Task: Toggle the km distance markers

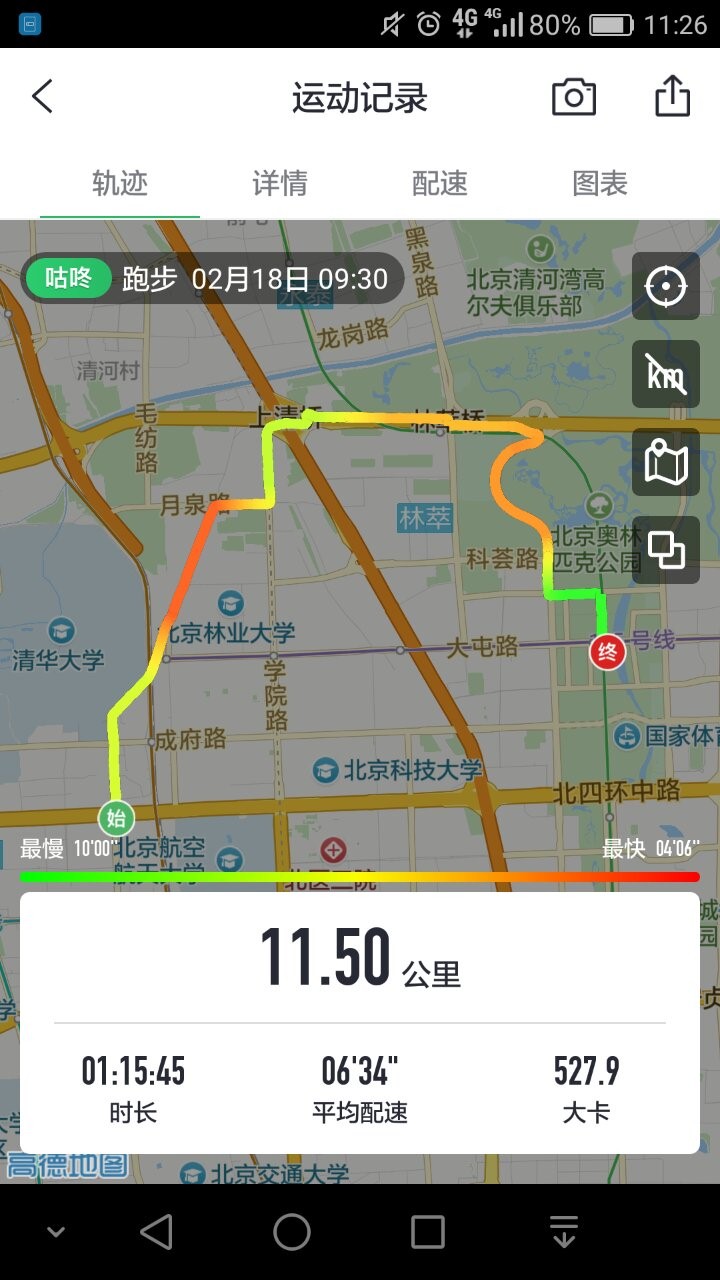Action: [666, 374]
